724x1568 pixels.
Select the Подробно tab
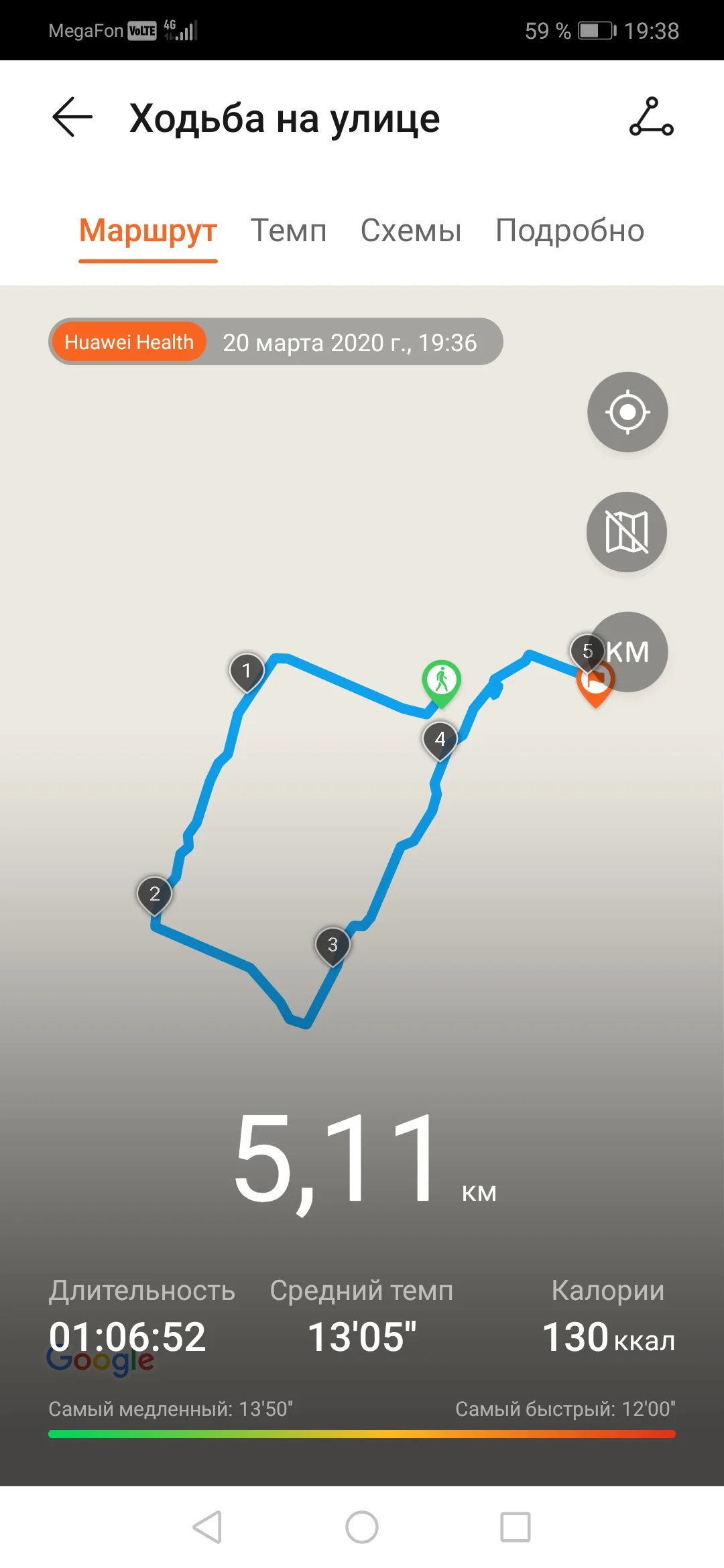[570, 231]
